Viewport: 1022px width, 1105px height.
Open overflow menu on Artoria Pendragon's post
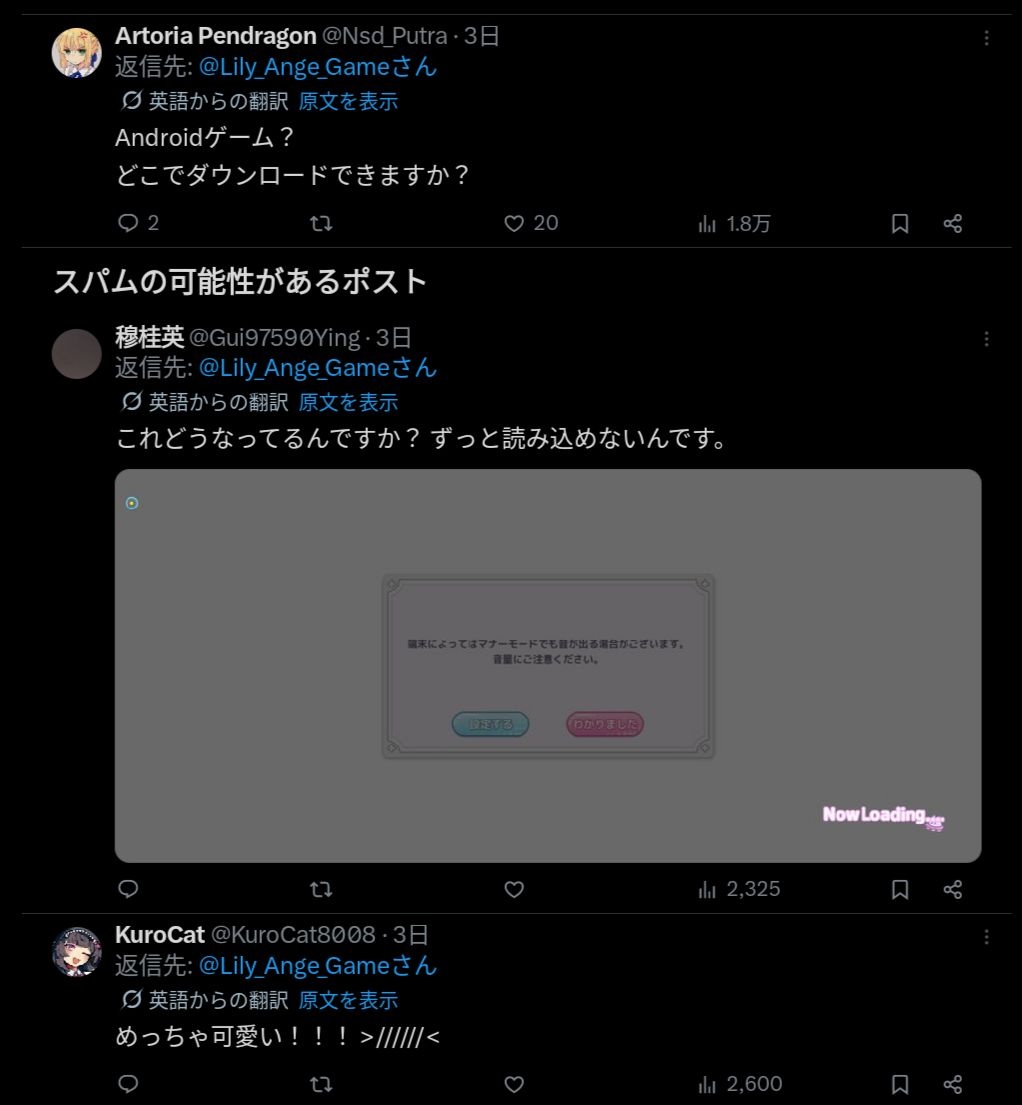click(x=986, y=38)
